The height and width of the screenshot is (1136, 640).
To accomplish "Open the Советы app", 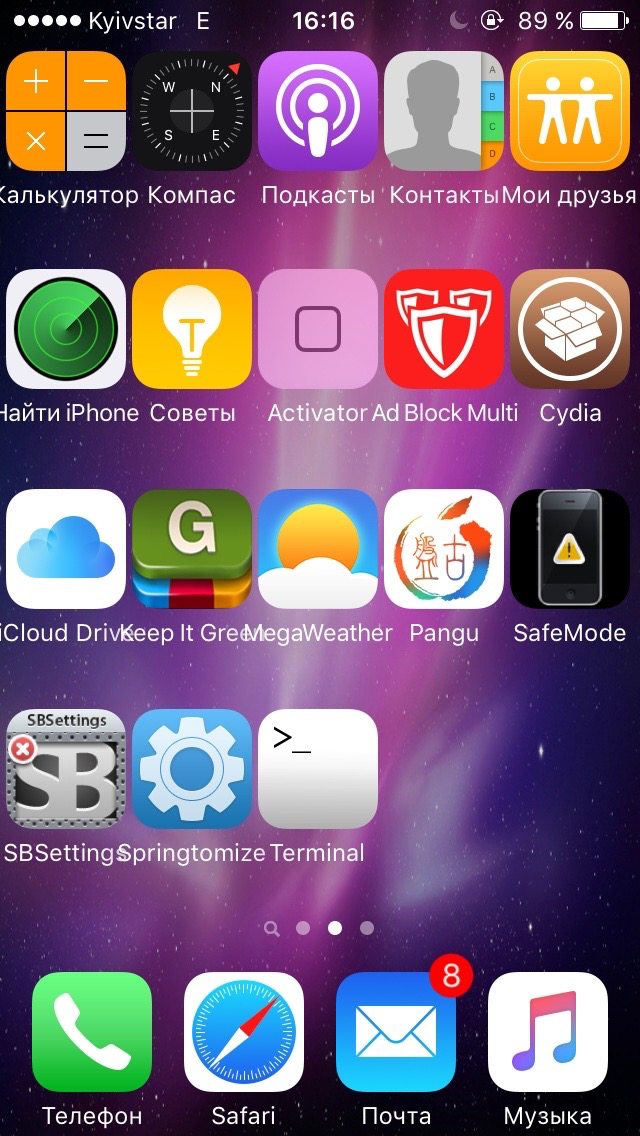I will [192, 330].
